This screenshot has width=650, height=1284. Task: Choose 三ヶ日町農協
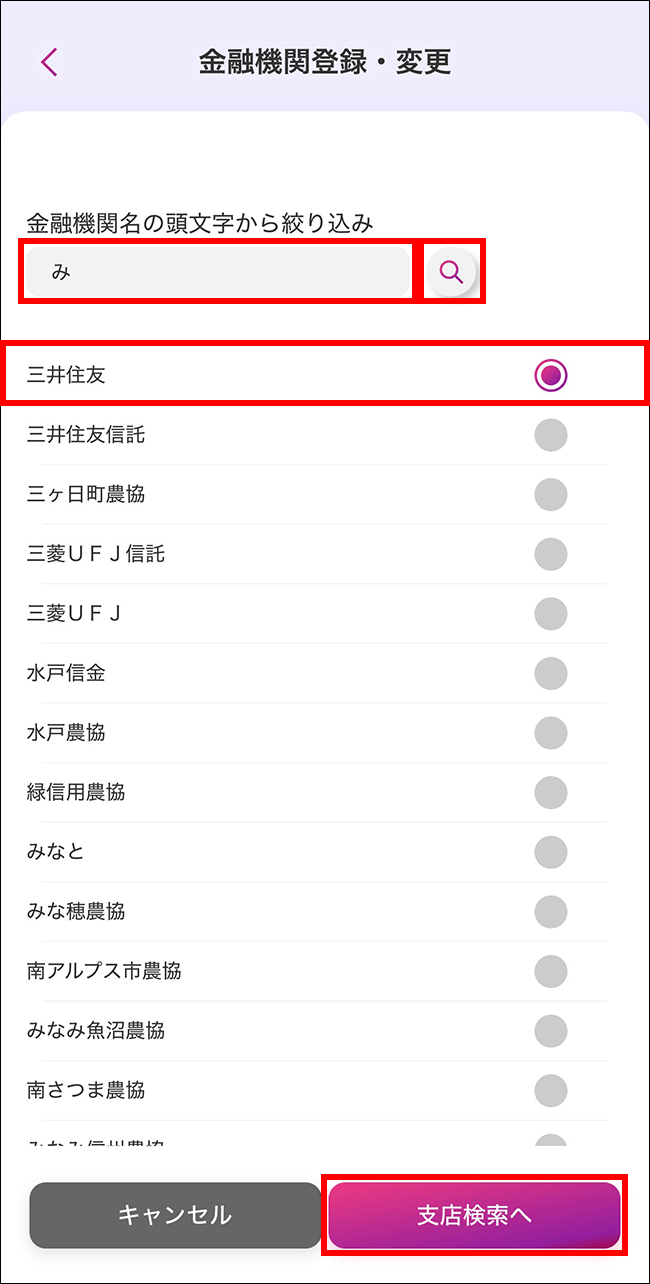click(x=550, y=494)
